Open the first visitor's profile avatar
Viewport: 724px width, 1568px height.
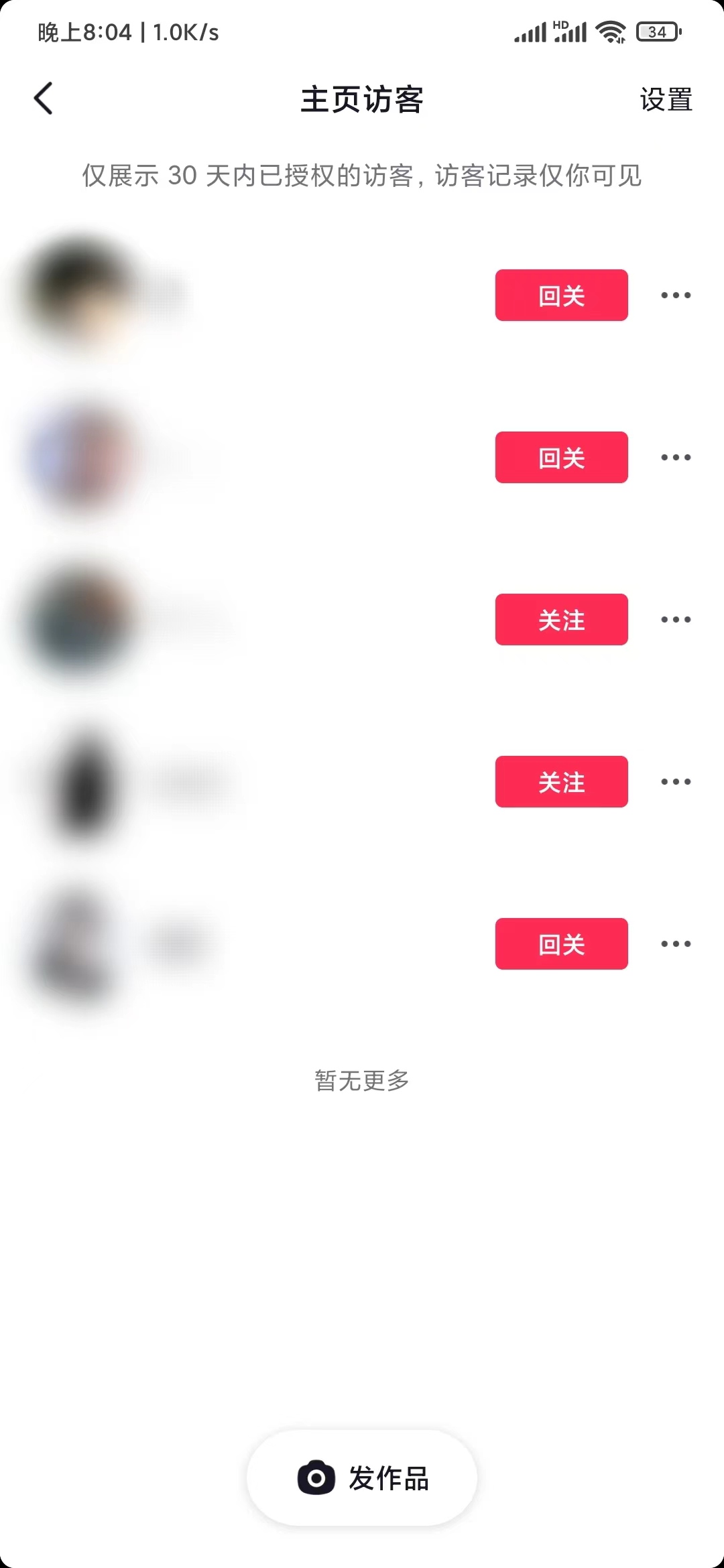click(x=74, y=296)
